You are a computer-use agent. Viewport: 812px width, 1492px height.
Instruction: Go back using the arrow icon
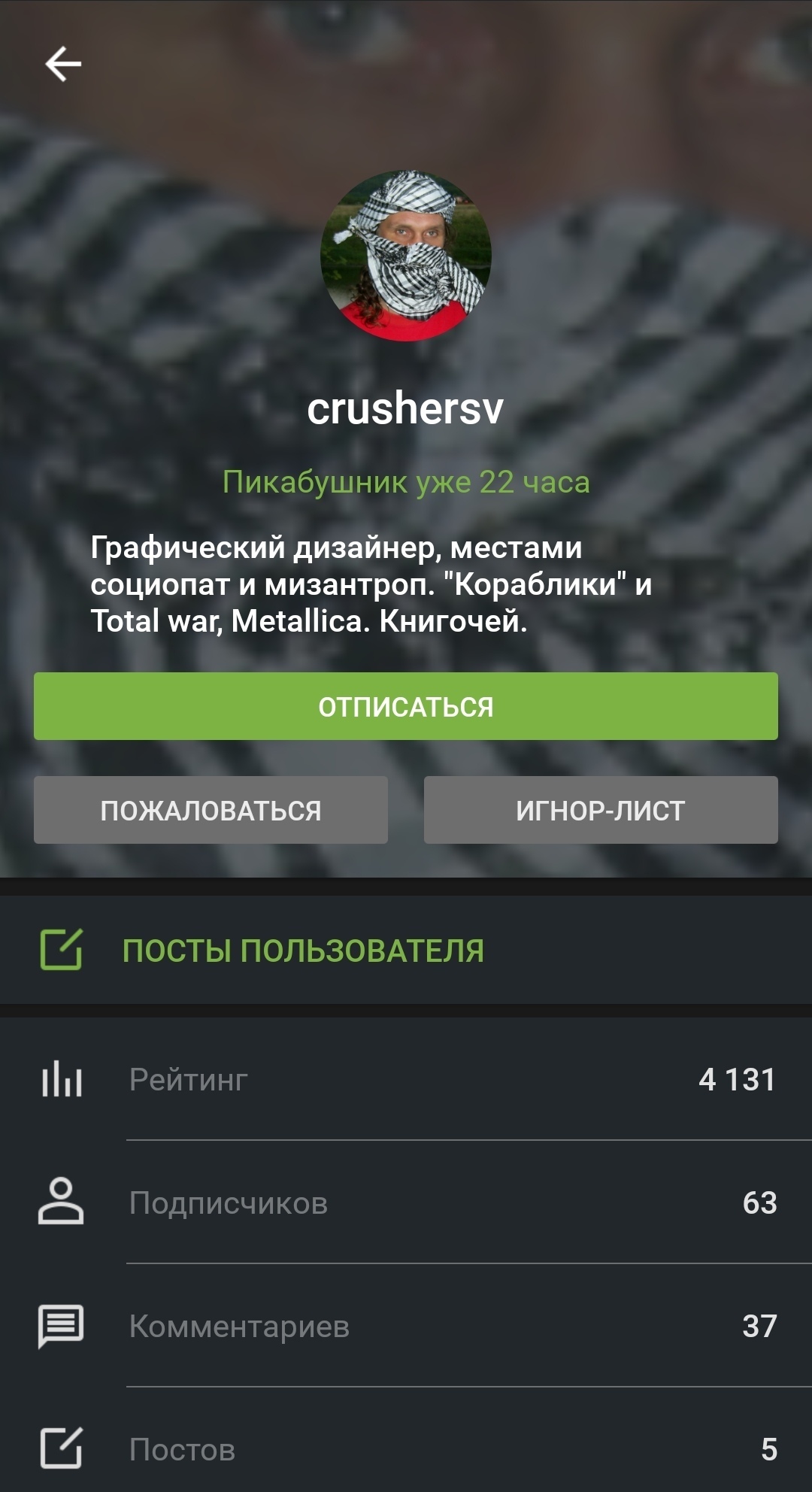(63, 64)
